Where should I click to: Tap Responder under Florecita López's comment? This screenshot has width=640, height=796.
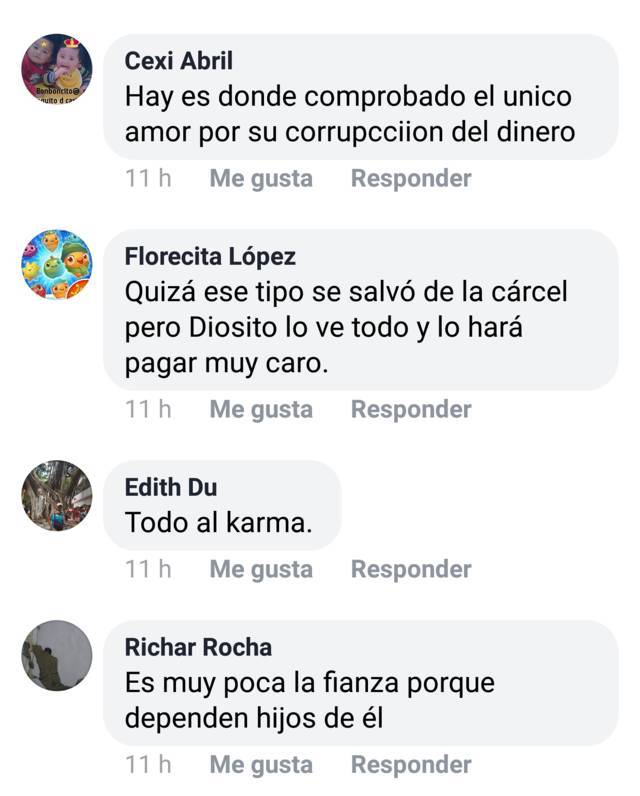point(411,410)
